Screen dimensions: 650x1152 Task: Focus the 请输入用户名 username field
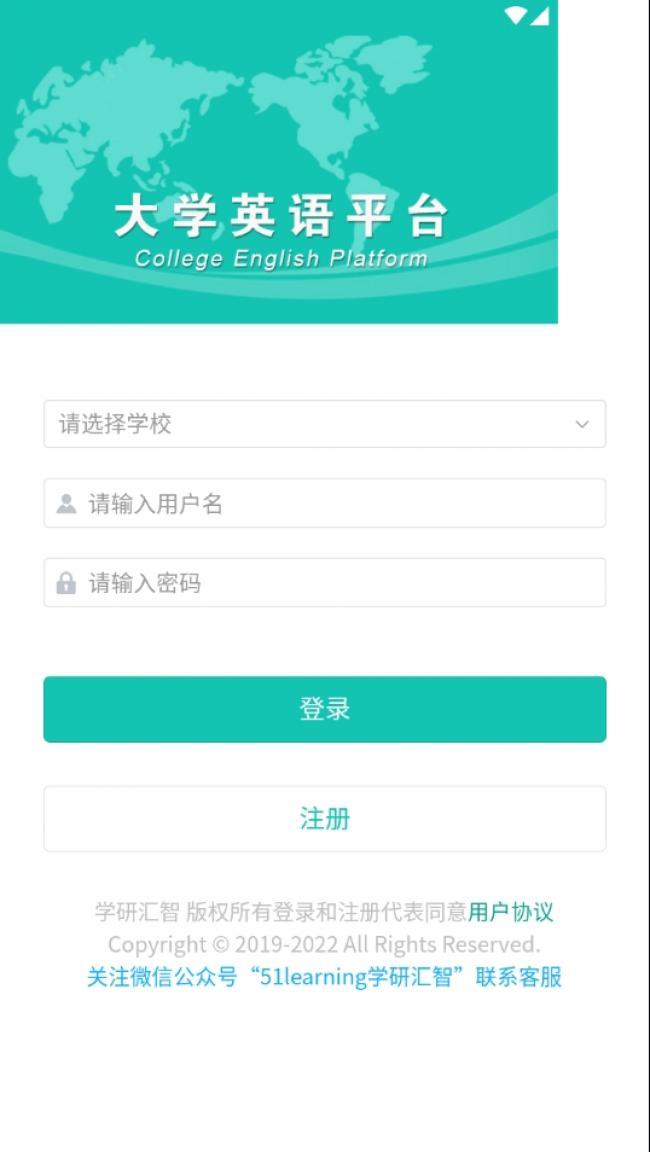click(x=325, y=503)
